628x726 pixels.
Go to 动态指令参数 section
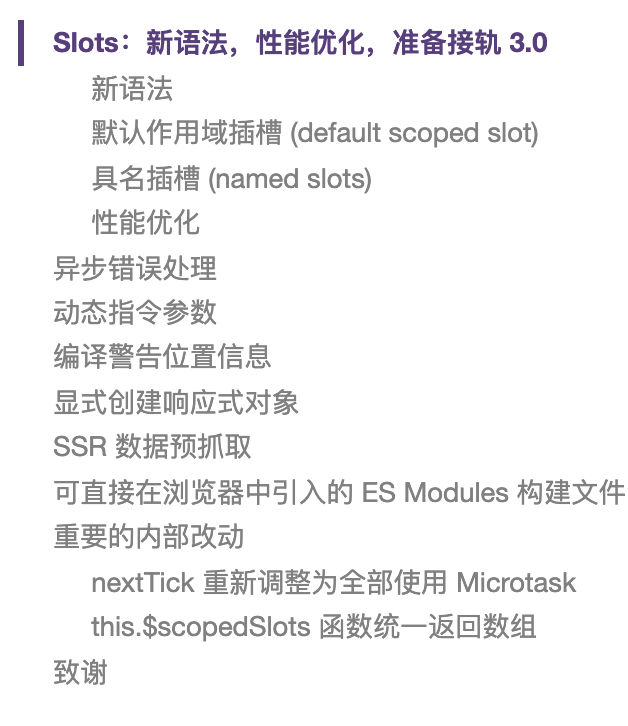tap(135, 312)
